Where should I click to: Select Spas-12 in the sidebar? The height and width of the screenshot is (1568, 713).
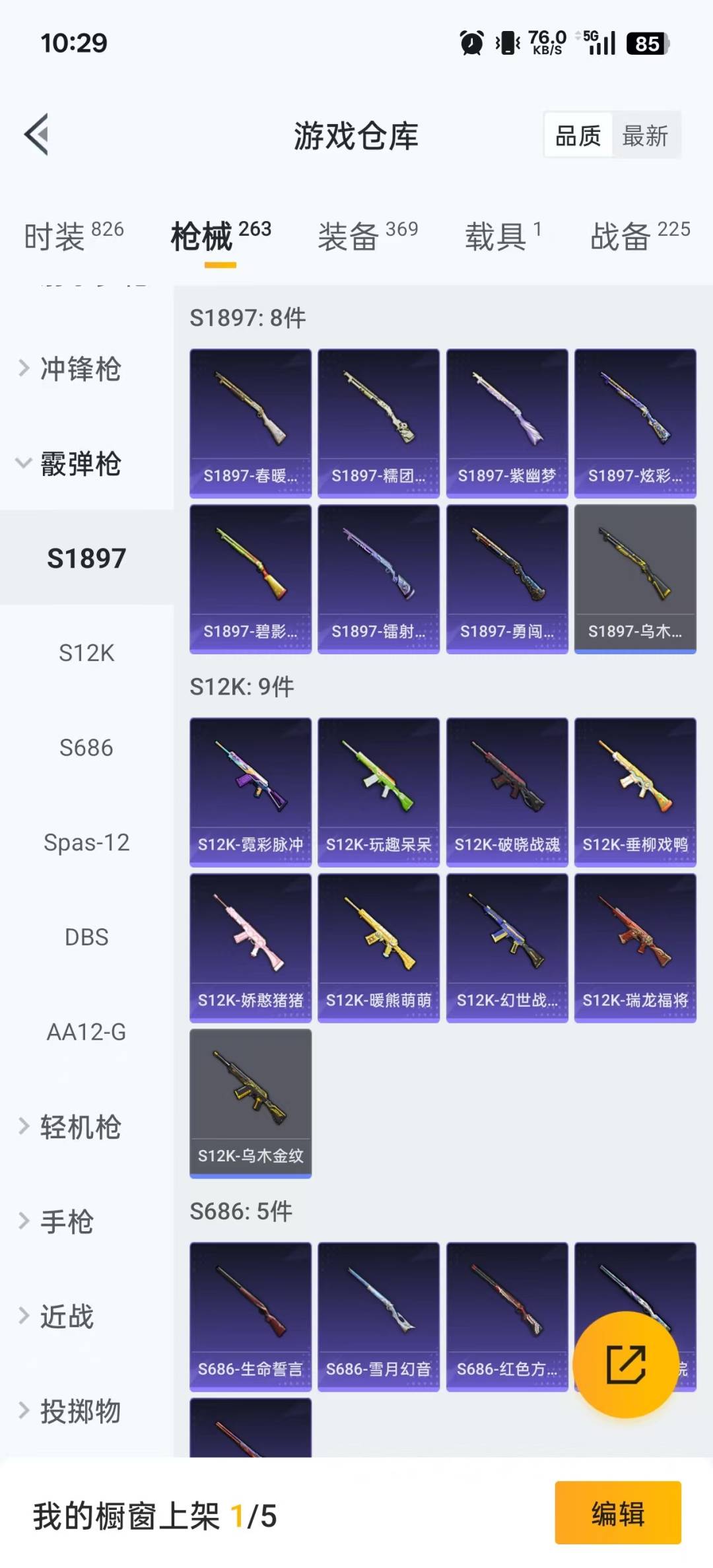coord(86,842)
